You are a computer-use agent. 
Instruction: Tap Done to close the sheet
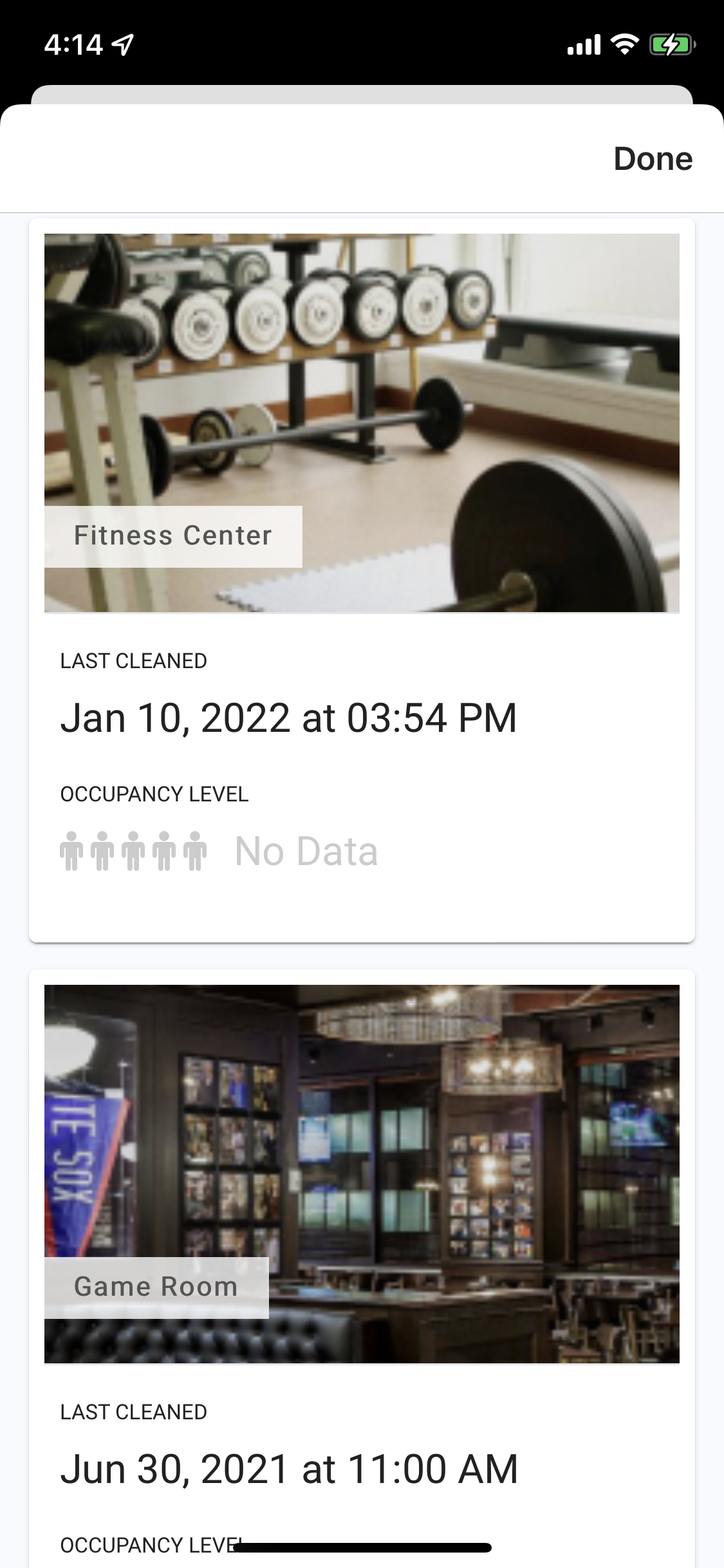click(653, 159)
